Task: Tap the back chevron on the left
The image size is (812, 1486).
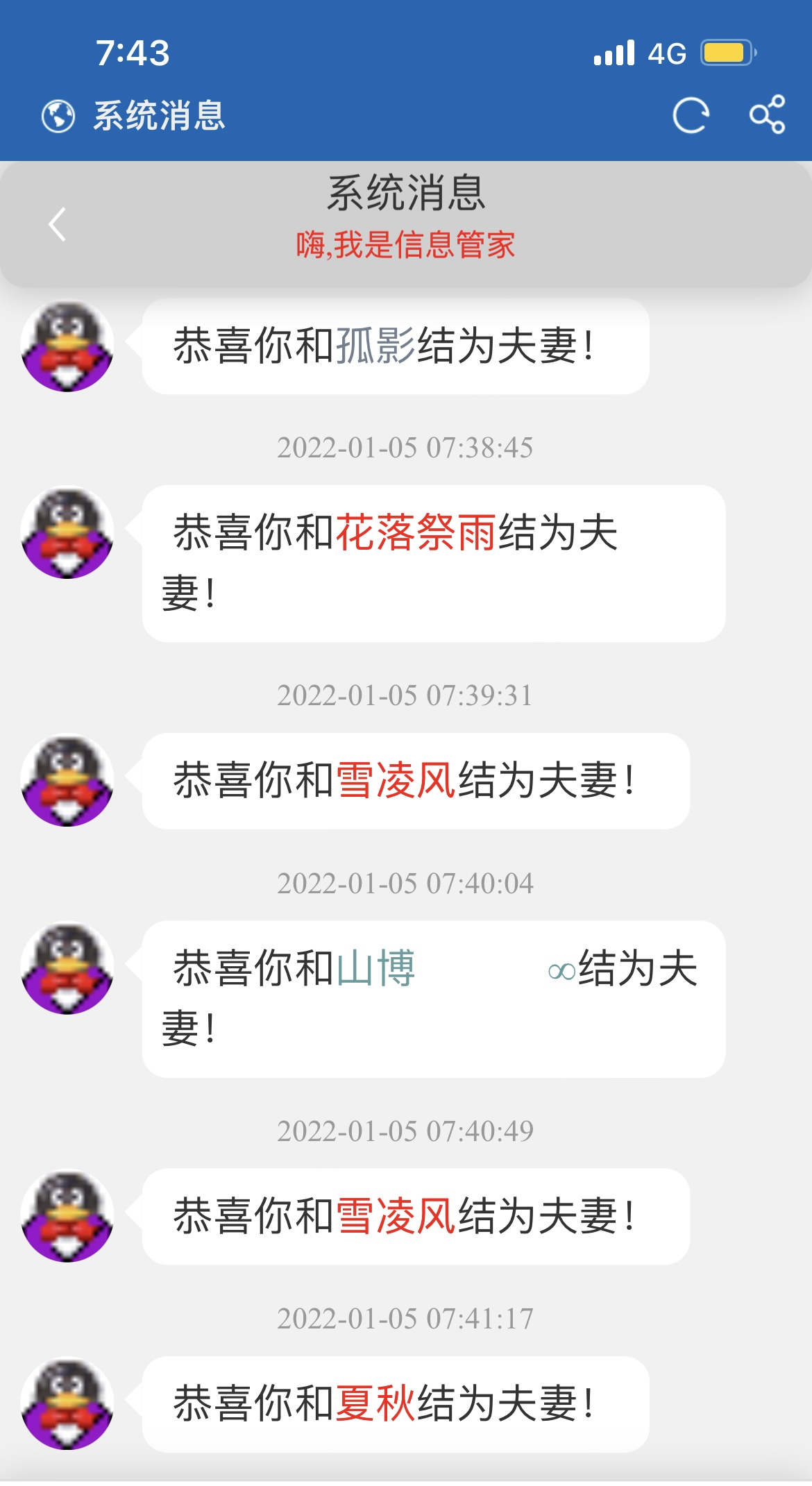Action: pyautogui.click(x=56, y=223)
